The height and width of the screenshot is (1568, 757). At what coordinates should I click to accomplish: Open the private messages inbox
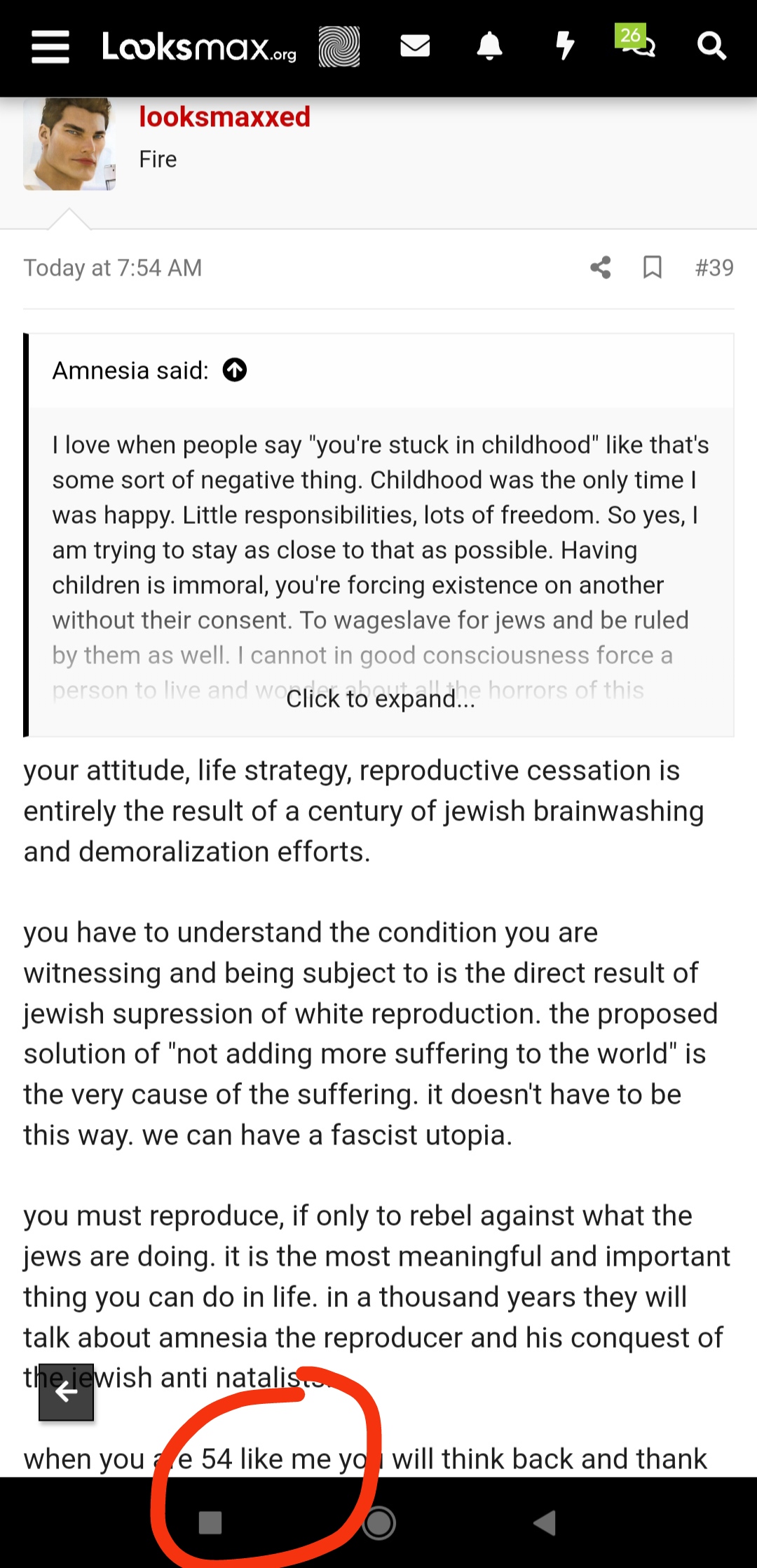click(x=415, y=47)
